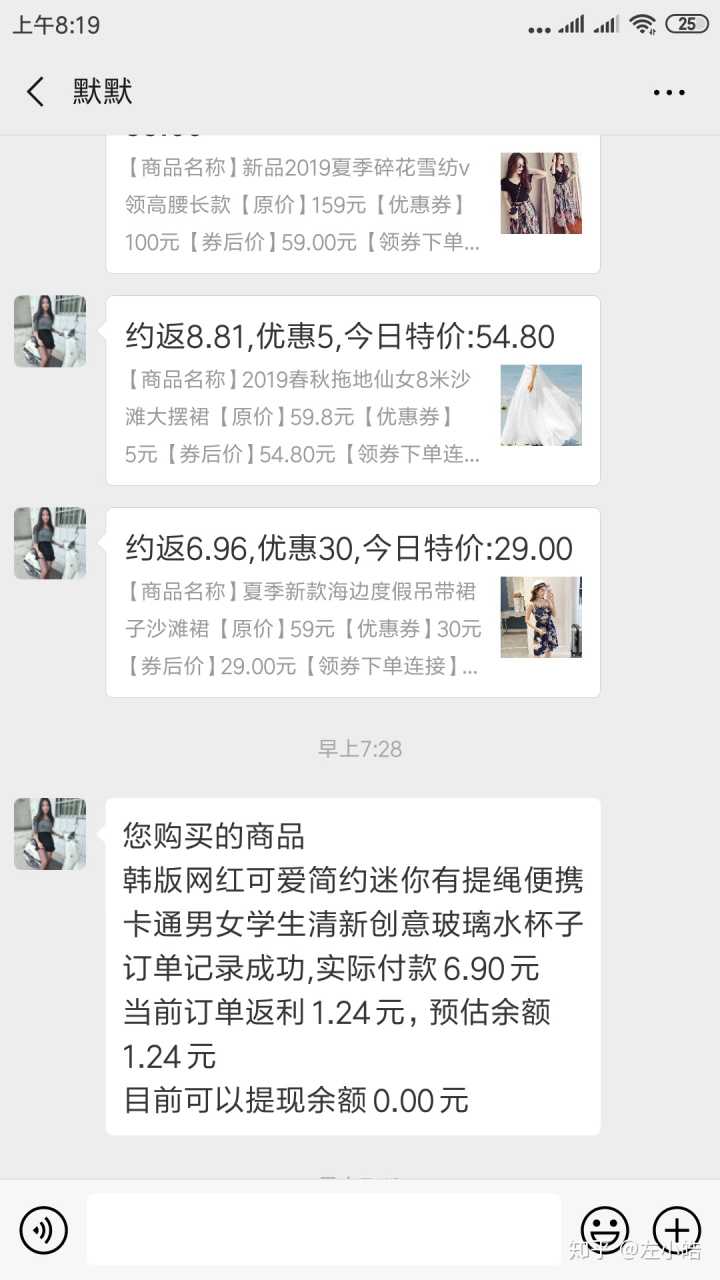View sender avatar beside 今日特价:54.80 message

[x=50, y=331]
